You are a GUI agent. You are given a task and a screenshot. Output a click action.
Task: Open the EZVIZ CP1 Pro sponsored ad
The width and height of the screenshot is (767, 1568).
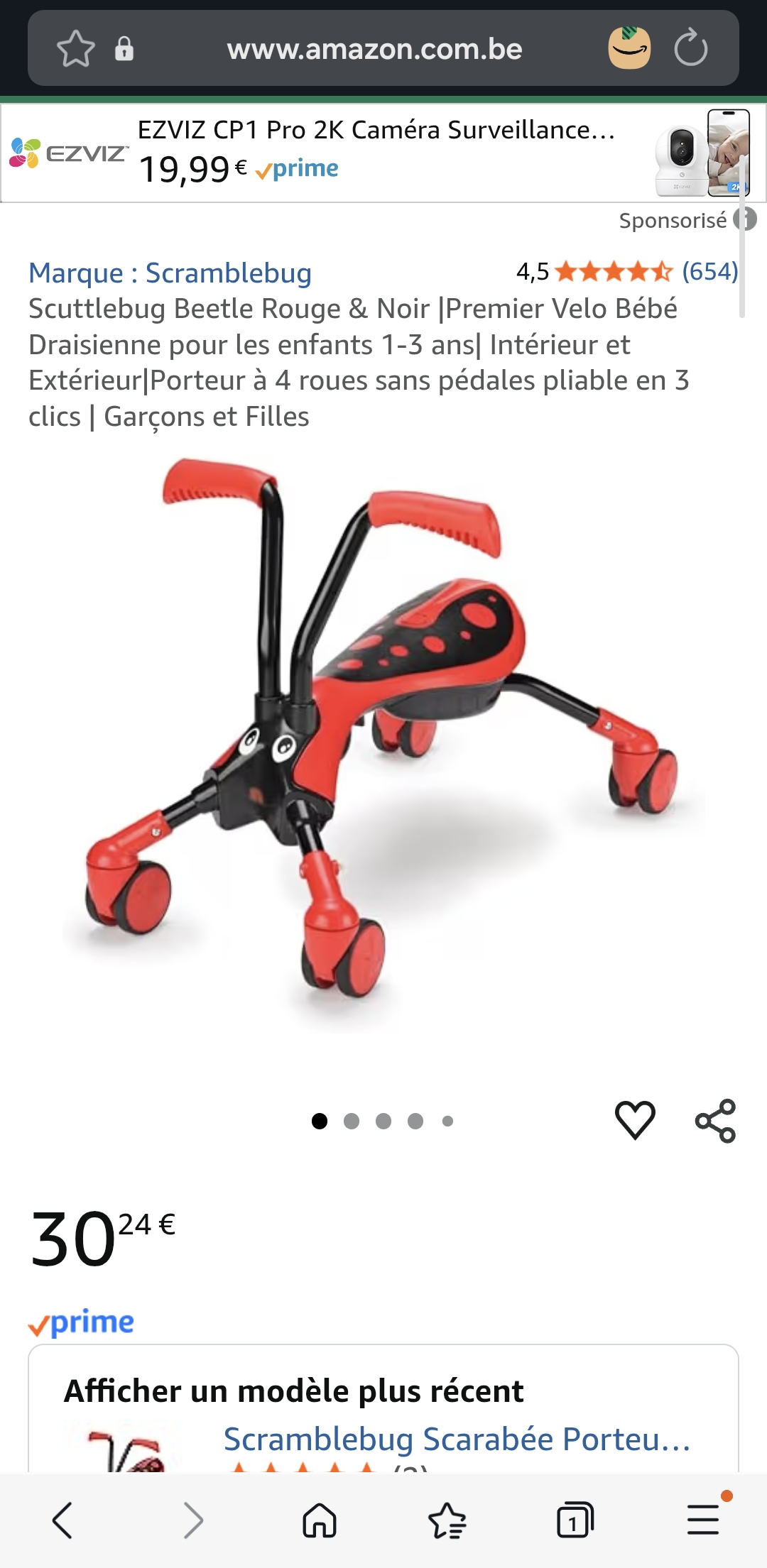click(376, 153)
